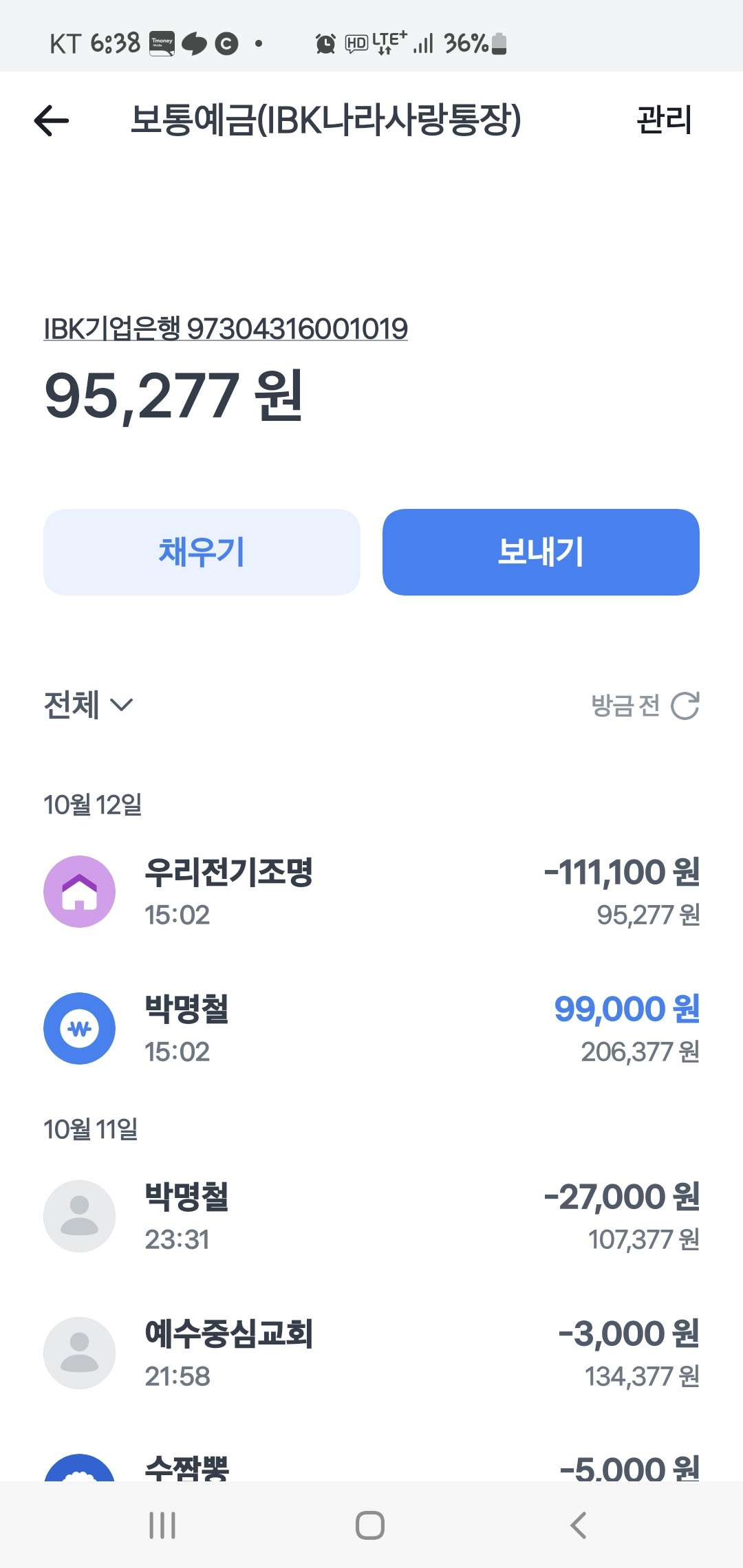Open the 박명철 -27,000원 transaction
Viewport: 743px width, 1568px height.
pyautogui.click(x=371, y=1216)
